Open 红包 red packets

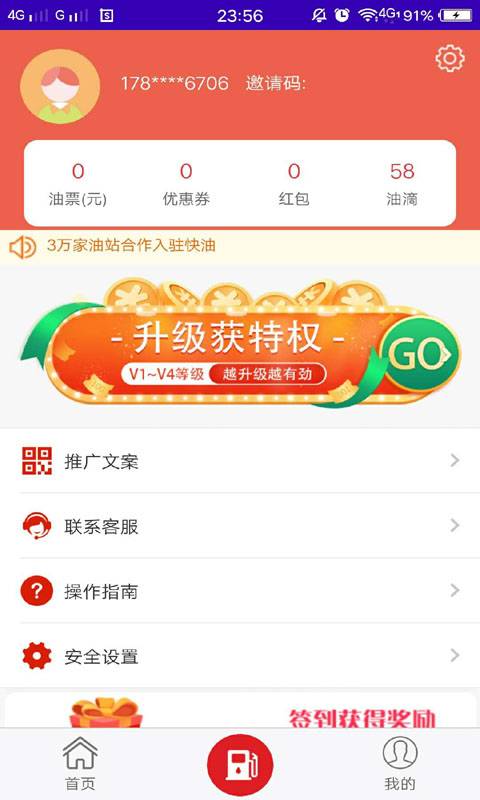[x=294, y=184]
